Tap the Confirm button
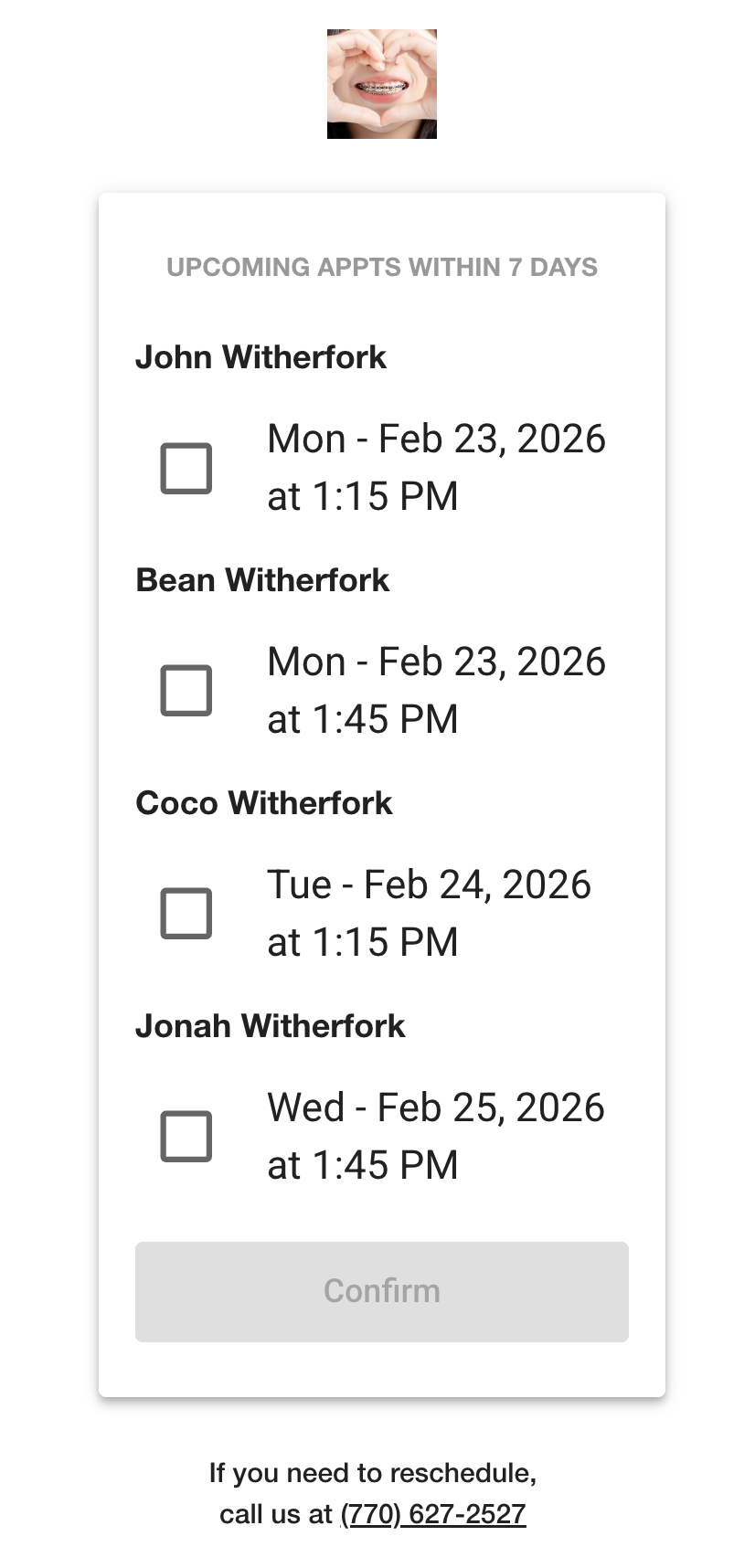This screenshot has height=1568, width=755. [x=381, y=1291]
